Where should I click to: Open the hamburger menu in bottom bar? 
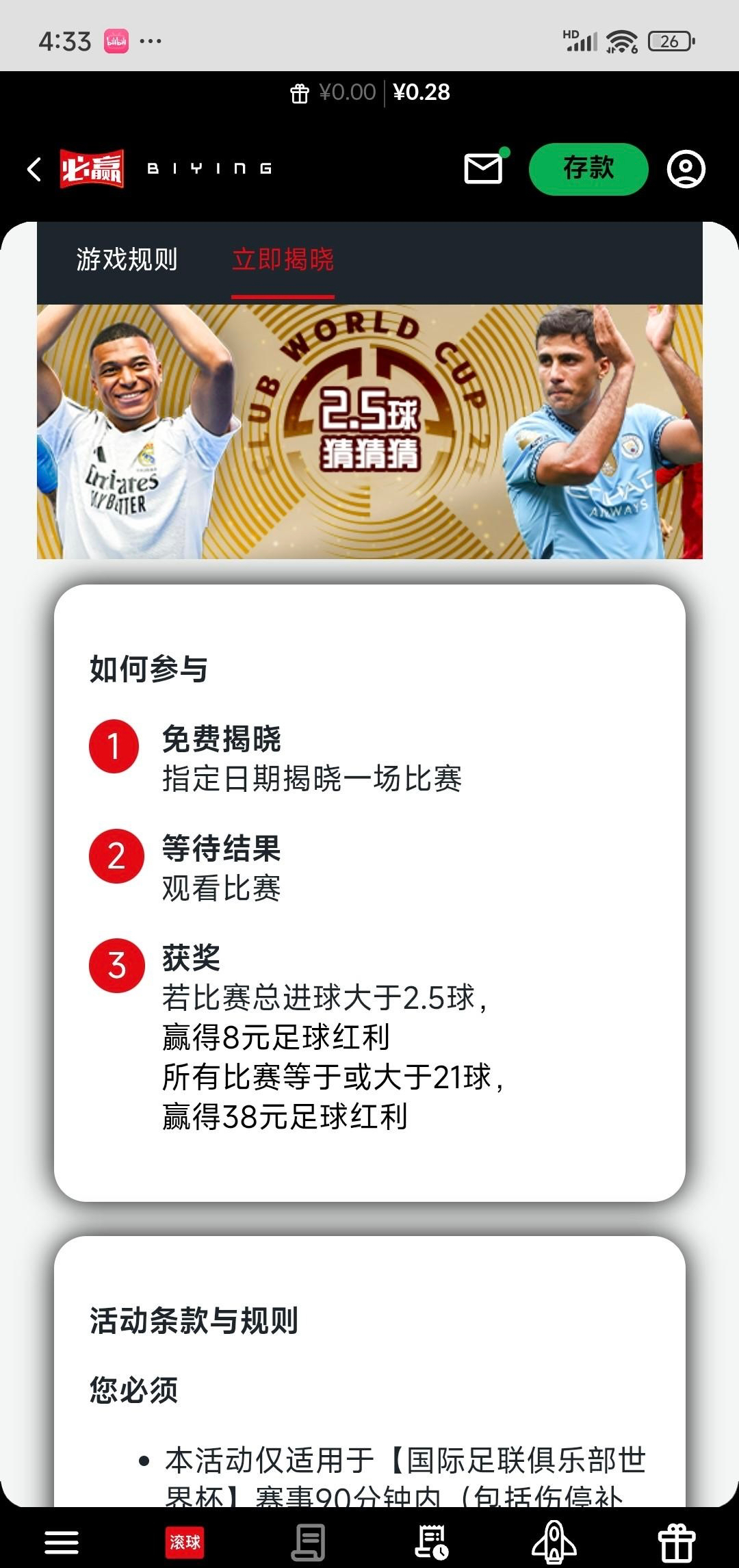coord(62,1542)
